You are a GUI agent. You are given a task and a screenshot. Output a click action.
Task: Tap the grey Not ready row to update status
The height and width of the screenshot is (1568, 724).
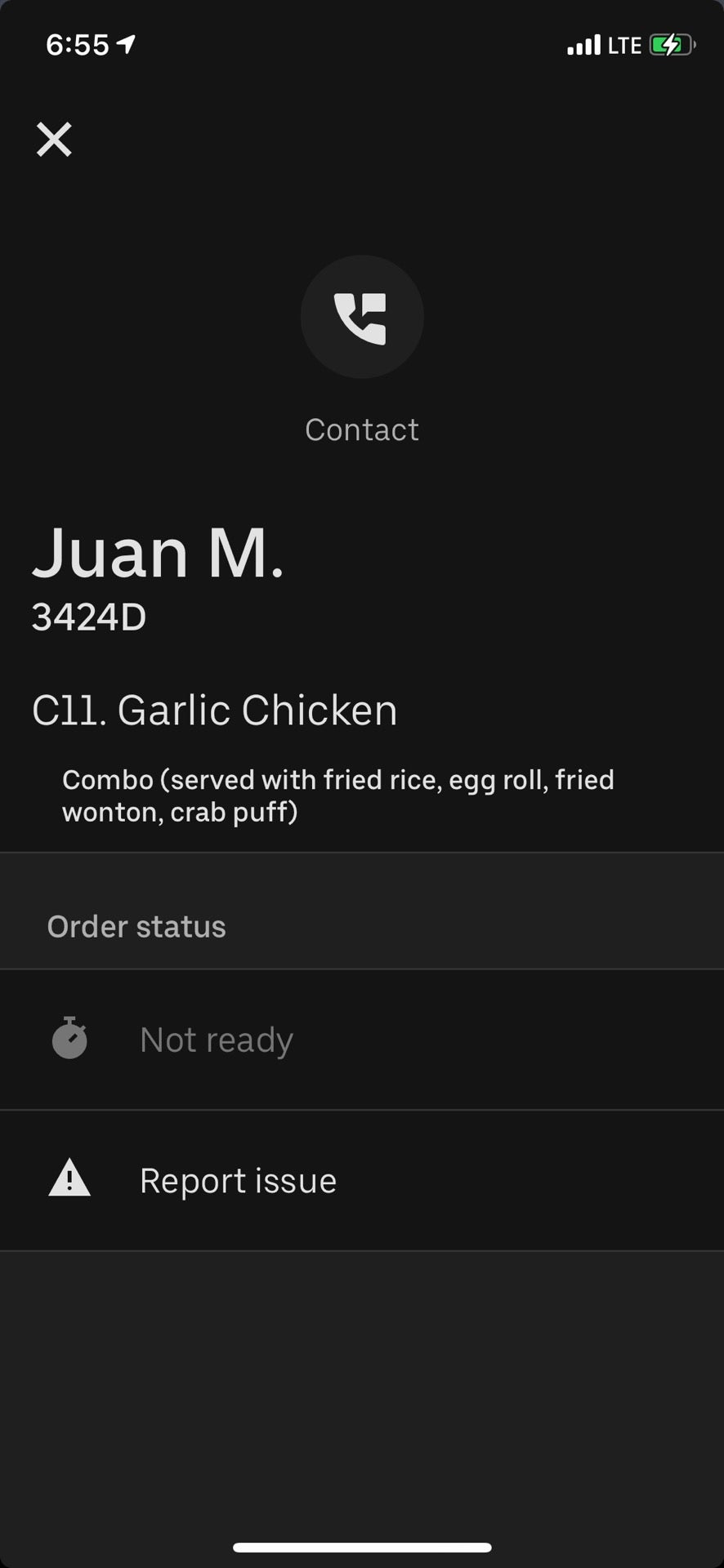(362, 1039)
